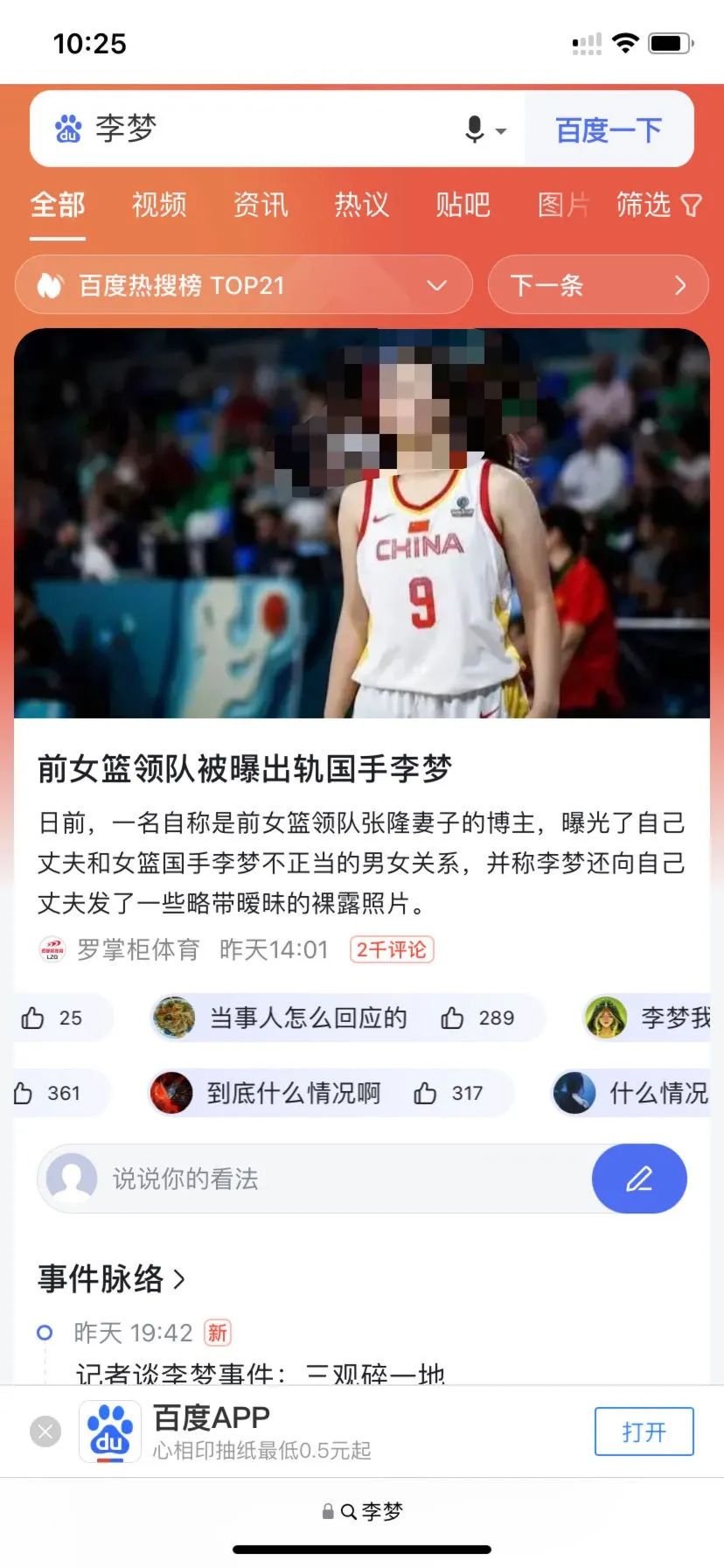Tap the search field containing 李梦
The image size is (724, 1568).
tap(262, 129)
